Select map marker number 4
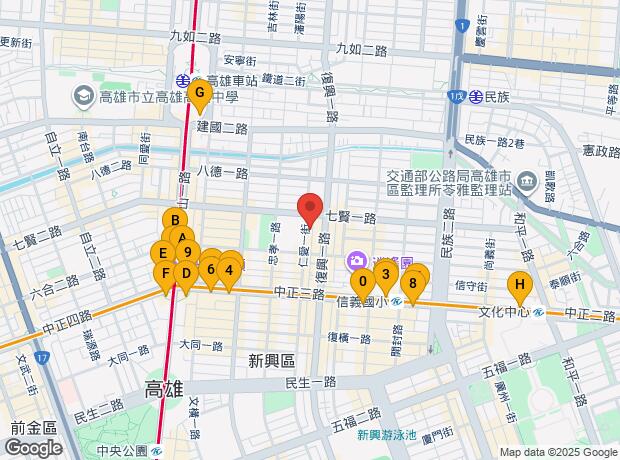620x460 pixels. 229,268
